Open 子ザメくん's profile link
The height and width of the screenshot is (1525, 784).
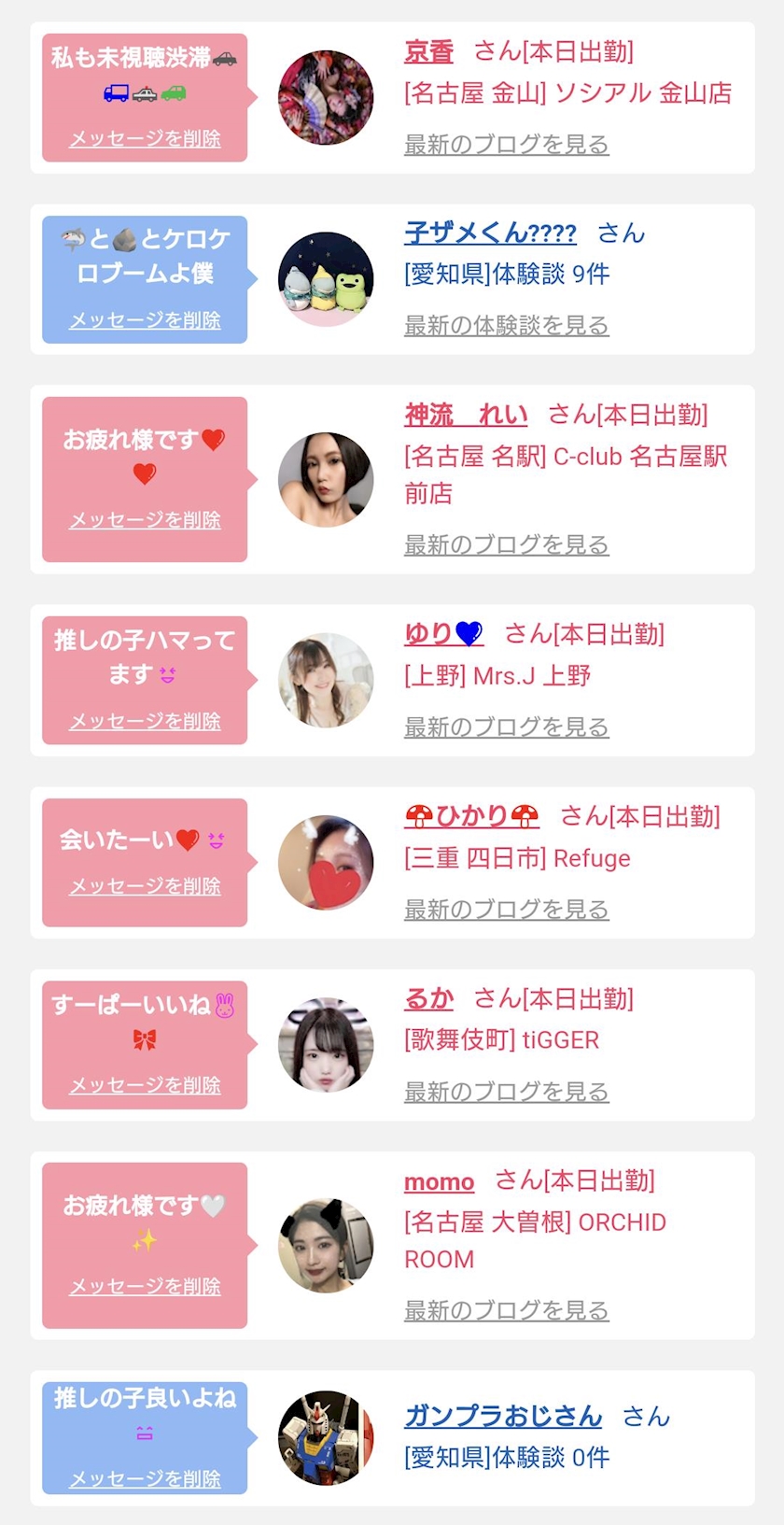[x=490, y=233]
